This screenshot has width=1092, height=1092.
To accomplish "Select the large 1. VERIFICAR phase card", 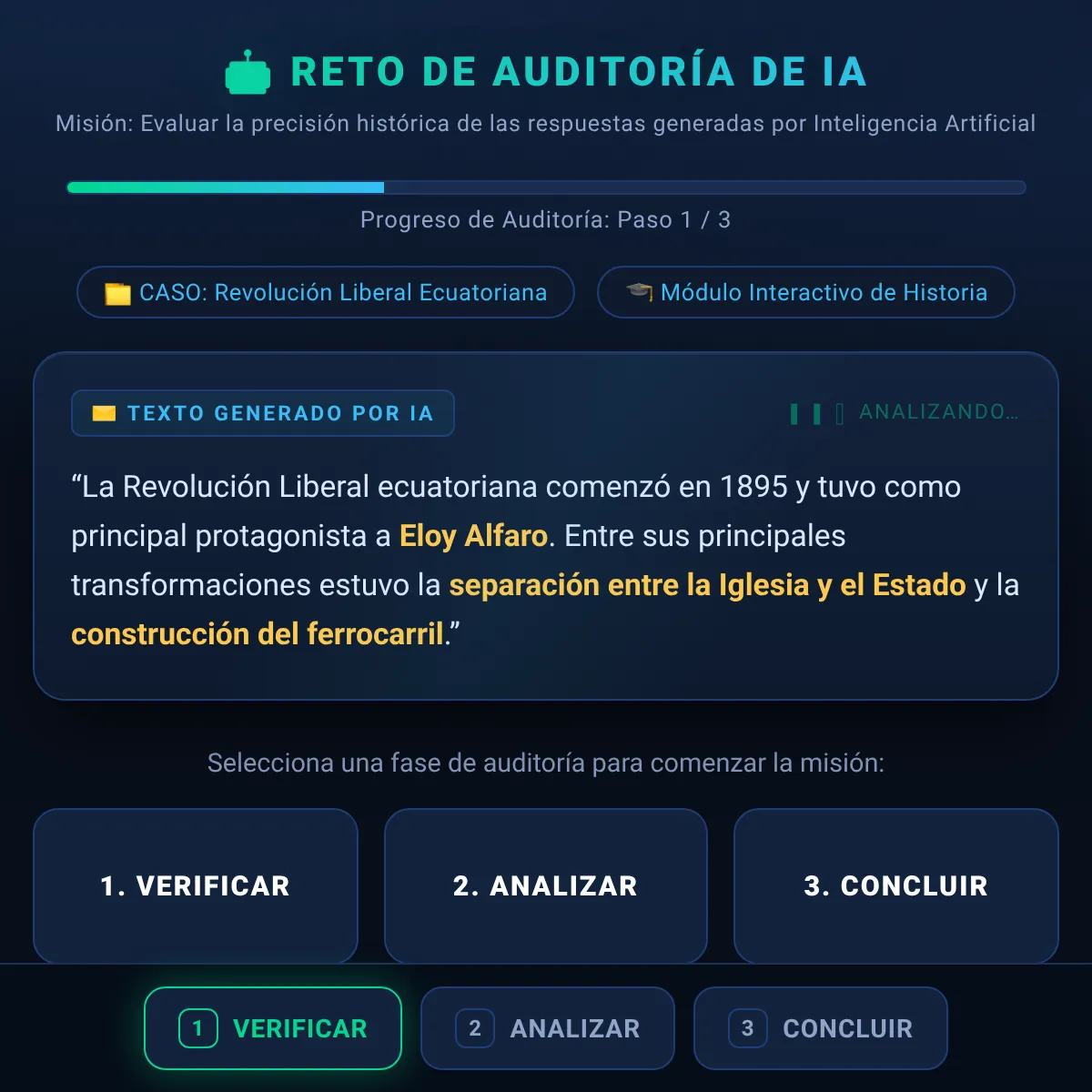I will (x=196, y=885).
